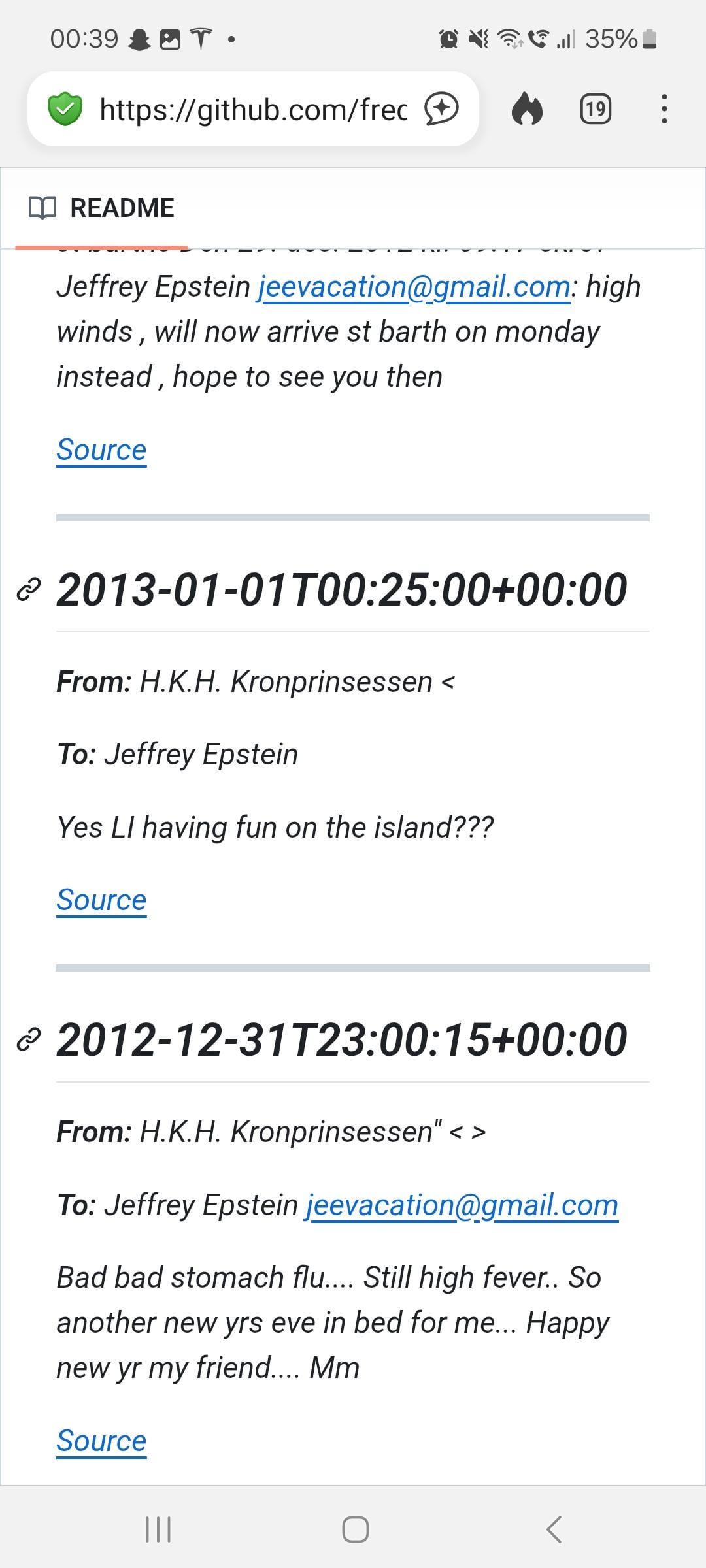
Task: Open Source link under 'having fun on the island'
Action: pos(101,900)
